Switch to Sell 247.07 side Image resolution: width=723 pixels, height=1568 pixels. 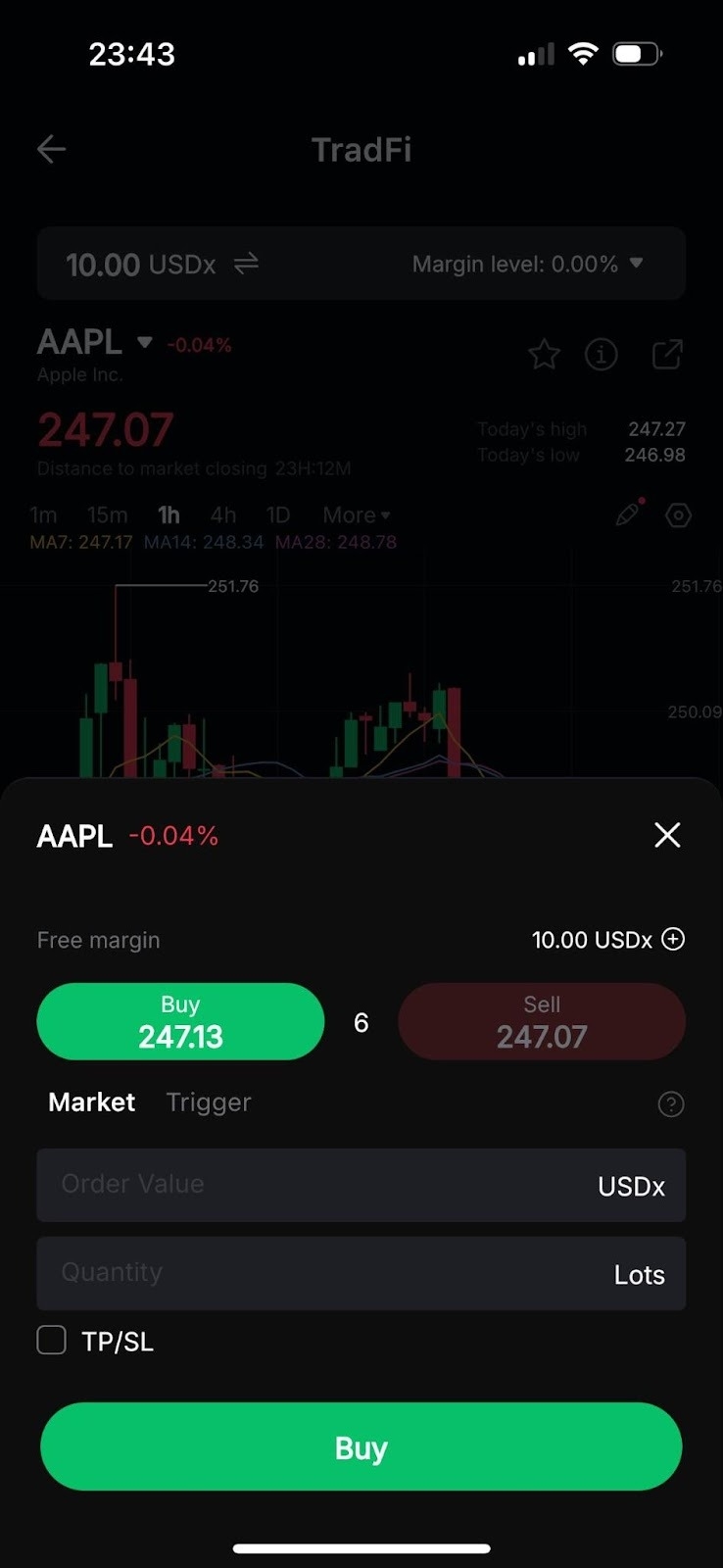tap(541, 1021)
